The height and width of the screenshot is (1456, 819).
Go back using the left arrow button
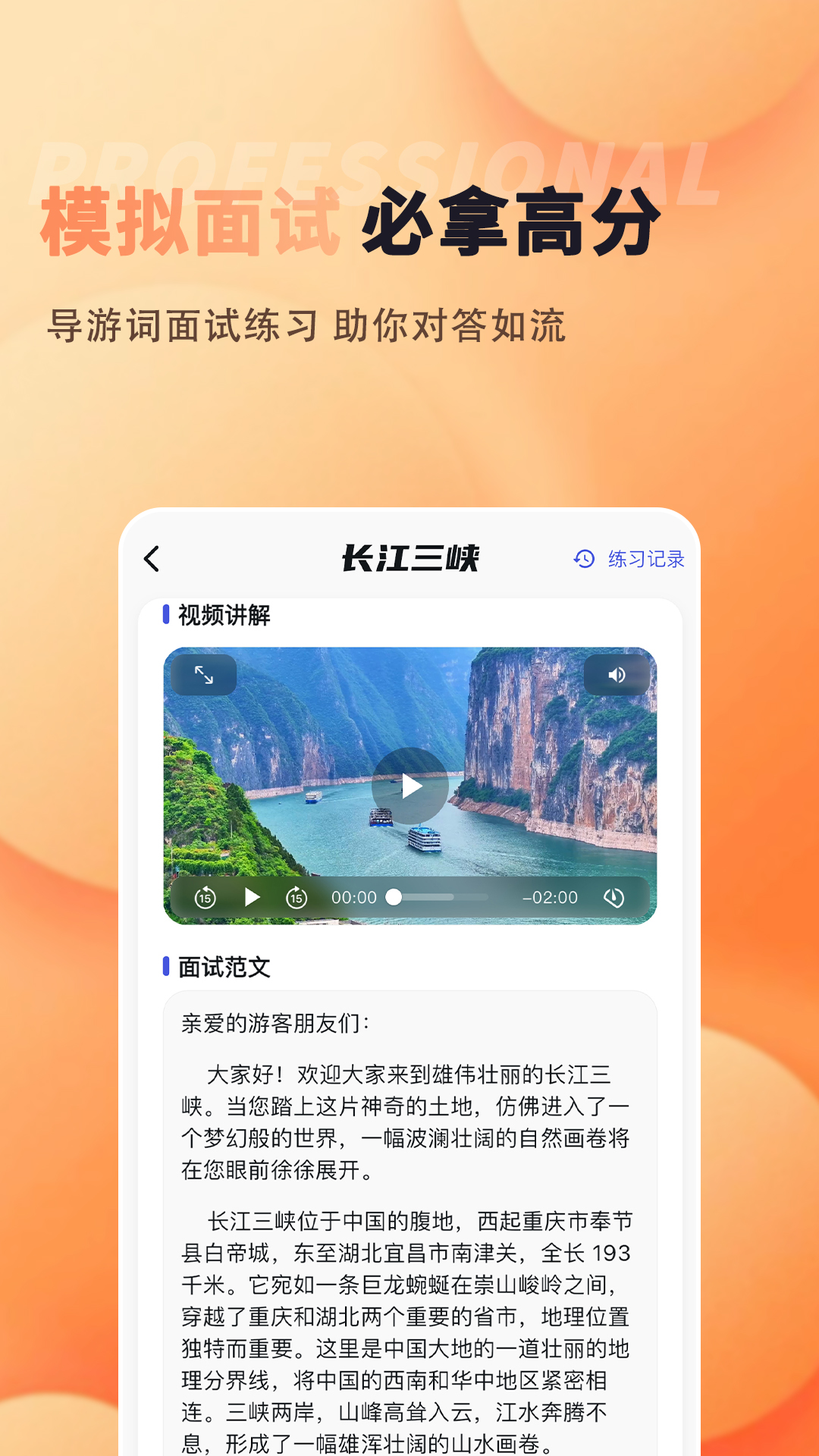point(152,558)
